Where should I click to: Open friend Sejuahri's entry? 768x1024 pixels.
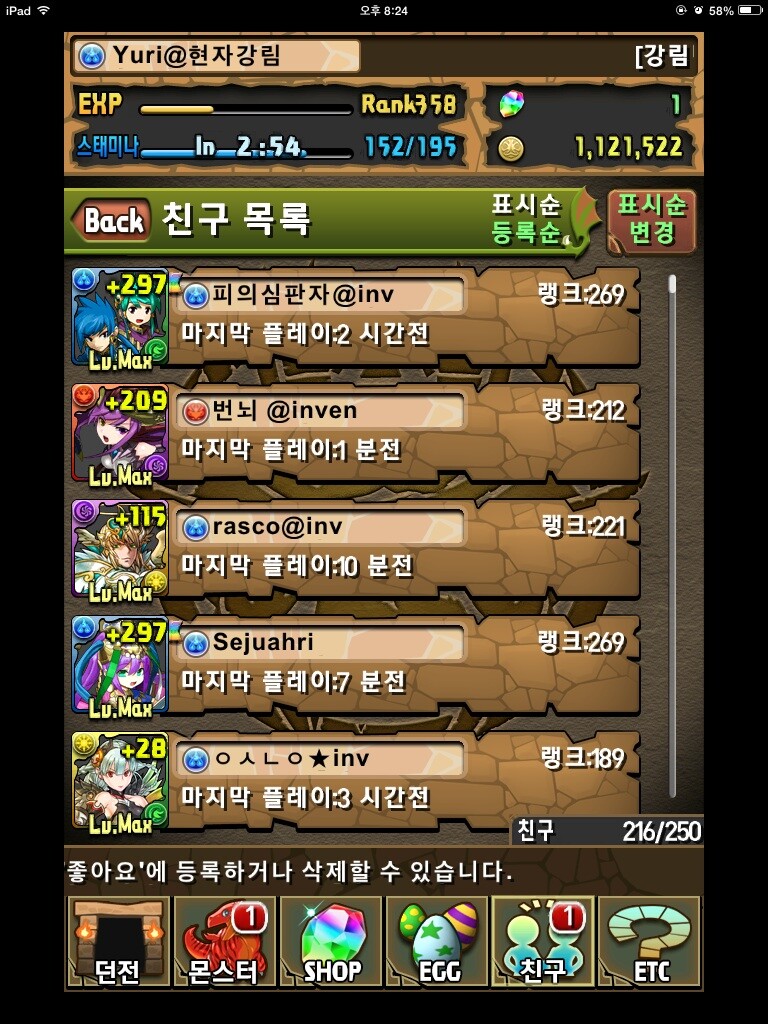pyautogui.click(x=400, y=663)
